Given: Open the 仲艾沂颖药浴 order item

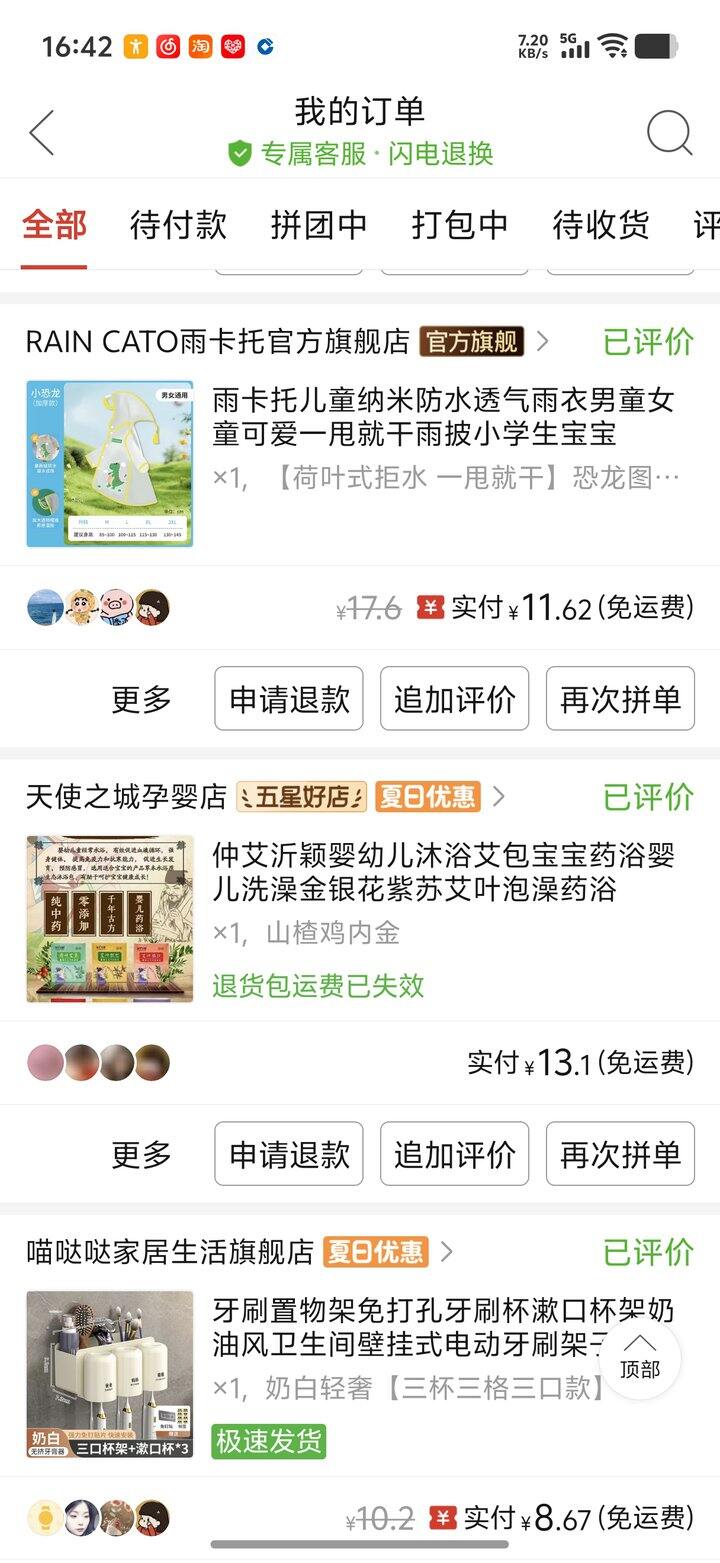Looking at the screenshot, I should pos(443,872).
